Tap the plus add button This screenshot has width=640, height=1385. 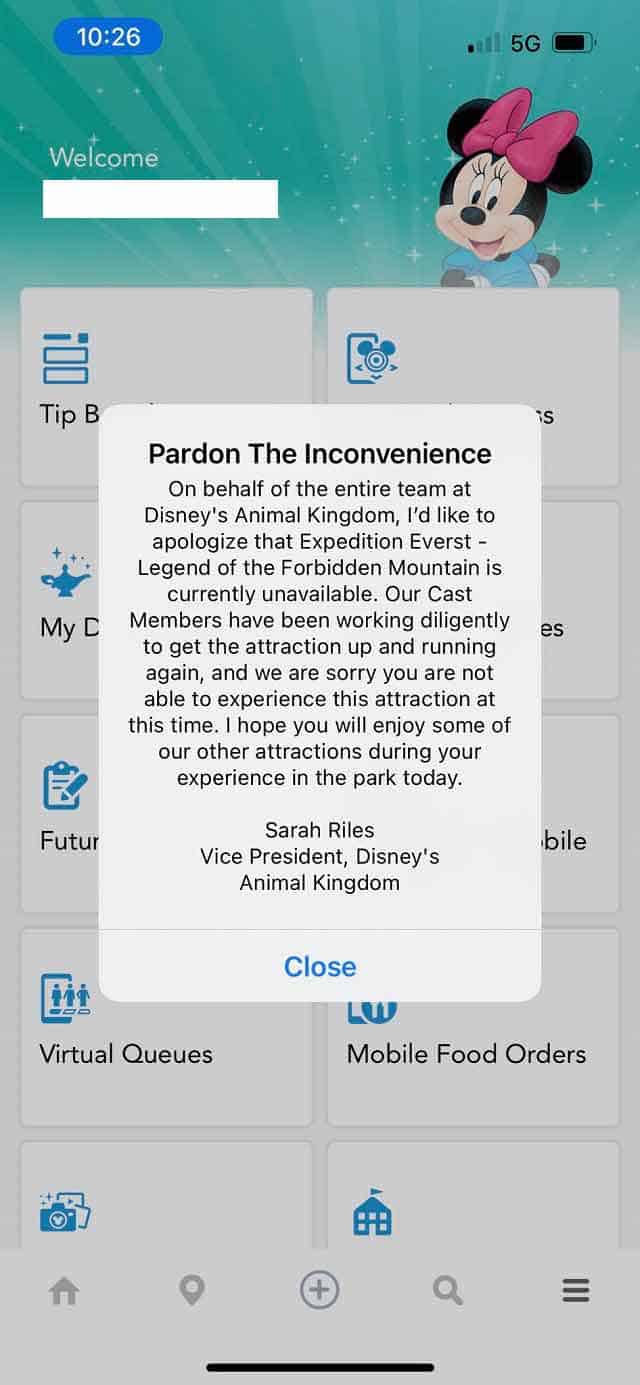click(x=320, y=1290)
